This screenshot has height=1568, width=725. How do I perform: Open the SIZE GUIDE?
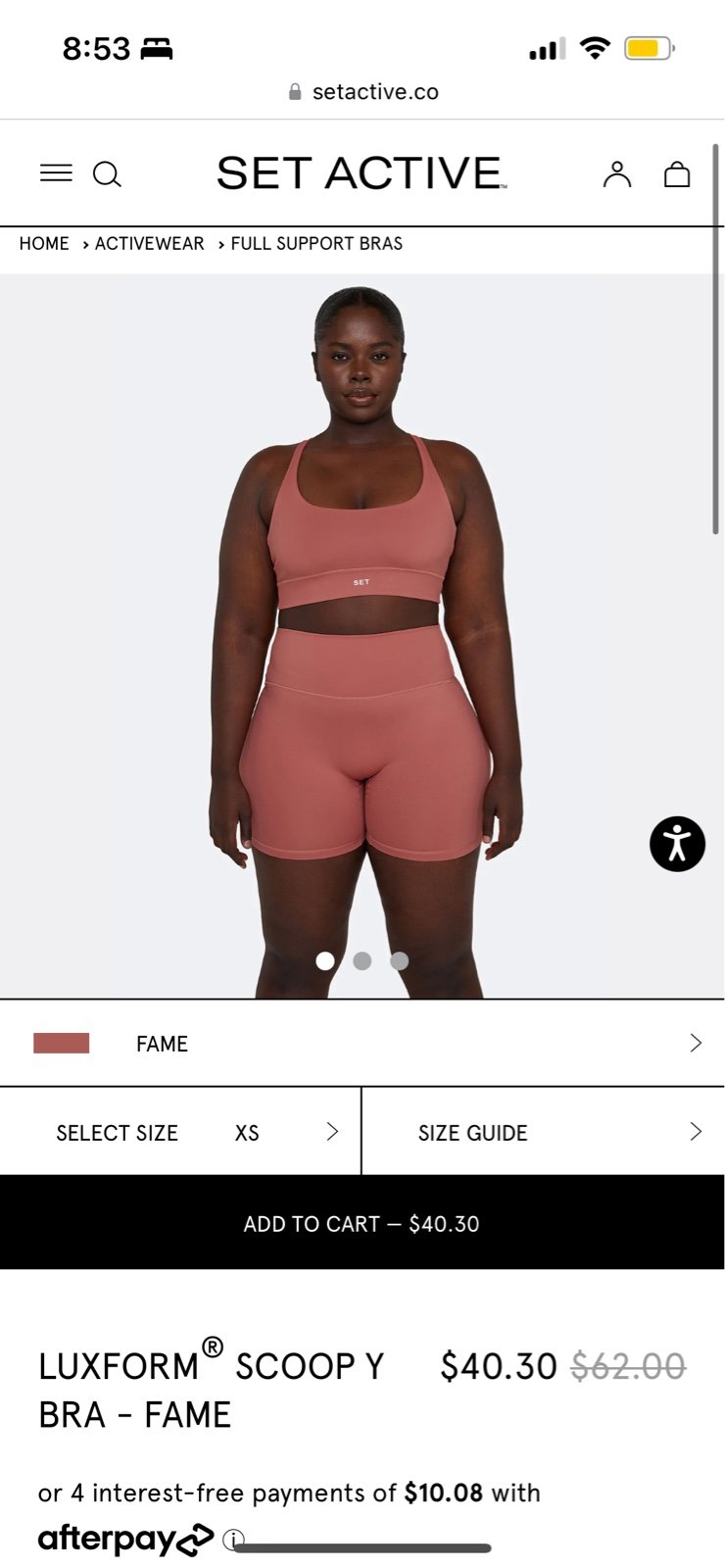coord(544,1132)
